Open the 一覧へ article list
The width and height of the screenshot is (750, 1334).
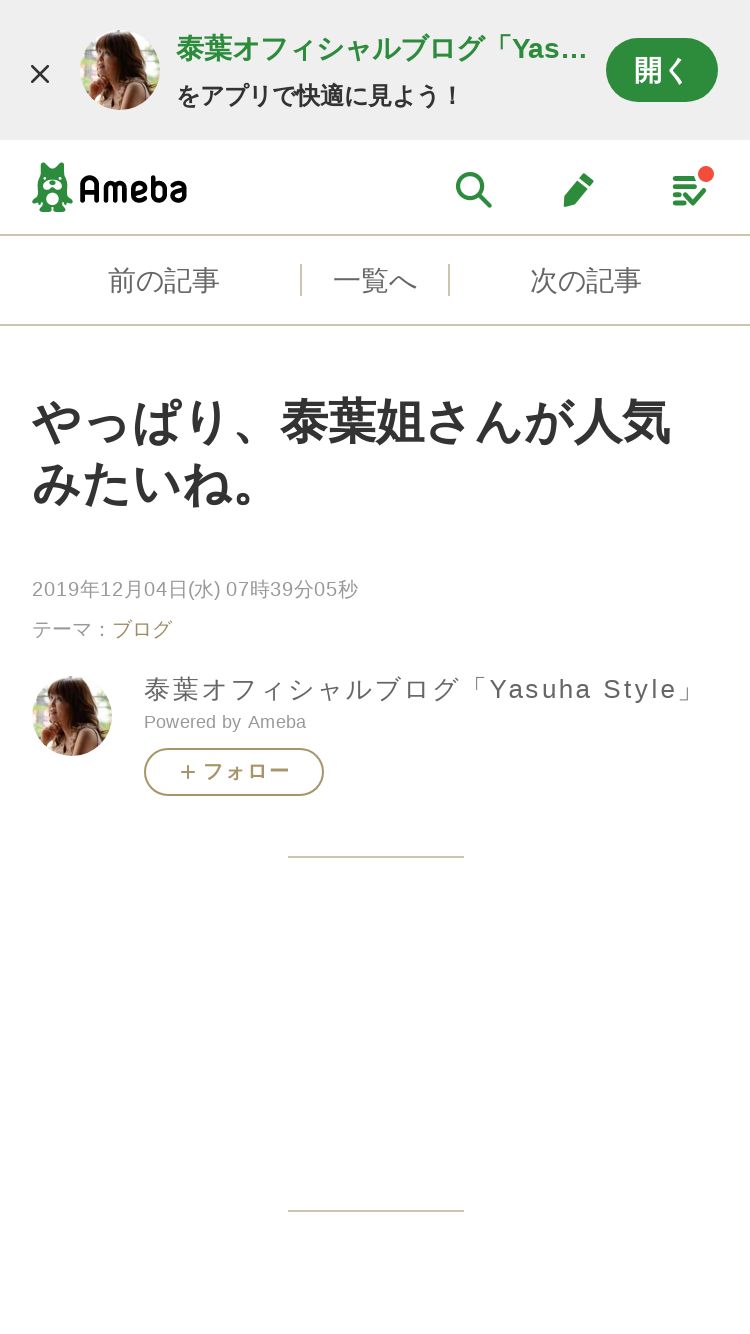(x=375, y=281)
